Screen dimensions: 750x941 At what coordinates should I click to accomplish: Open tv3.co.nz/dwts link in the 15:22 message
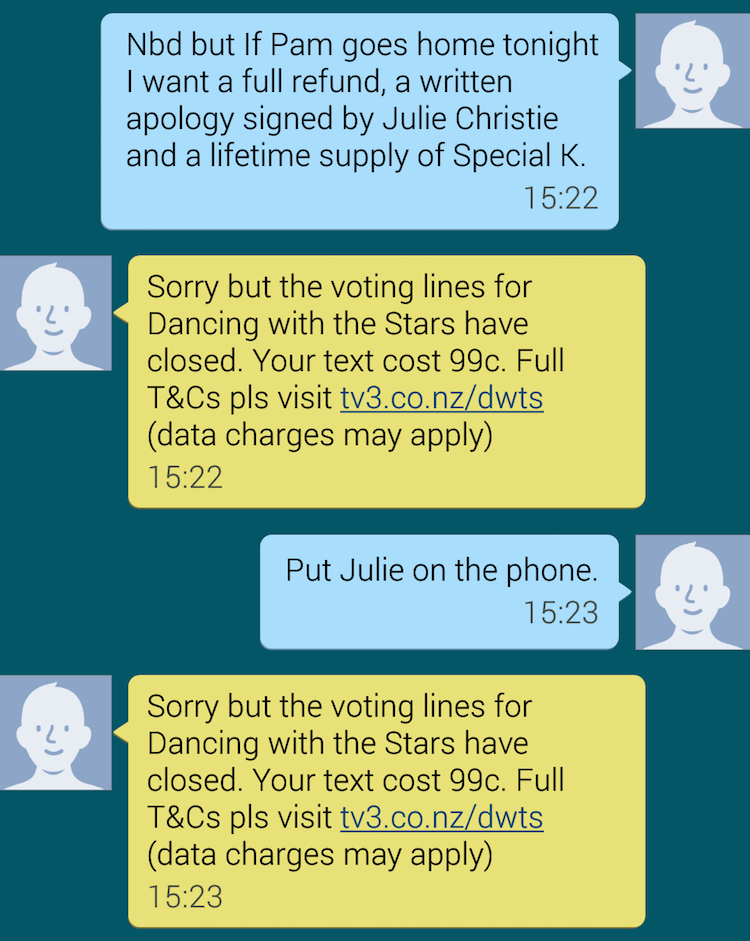click(441, 399)
